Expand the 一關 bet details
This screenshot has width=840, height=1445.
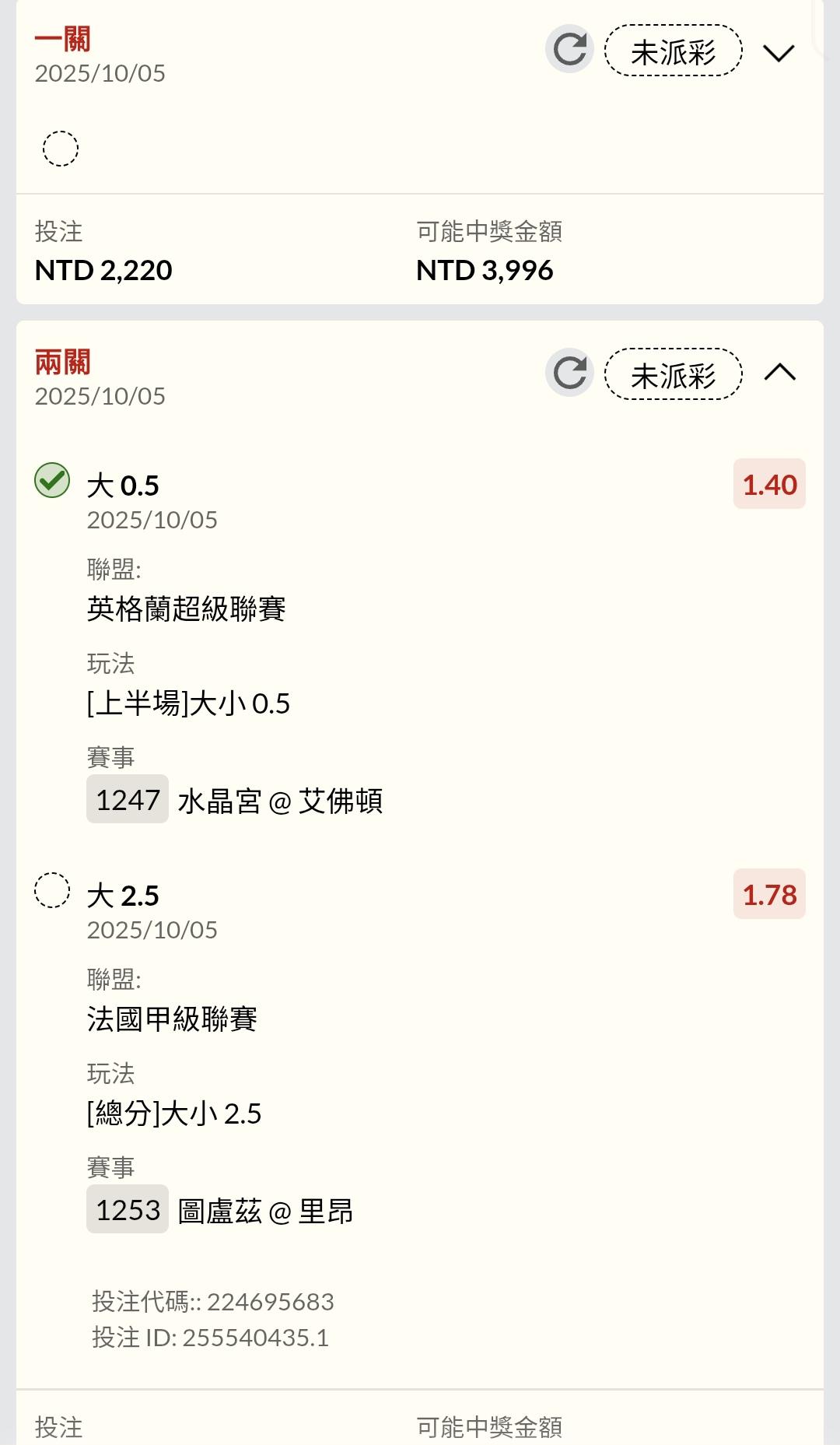click(779, 53)
